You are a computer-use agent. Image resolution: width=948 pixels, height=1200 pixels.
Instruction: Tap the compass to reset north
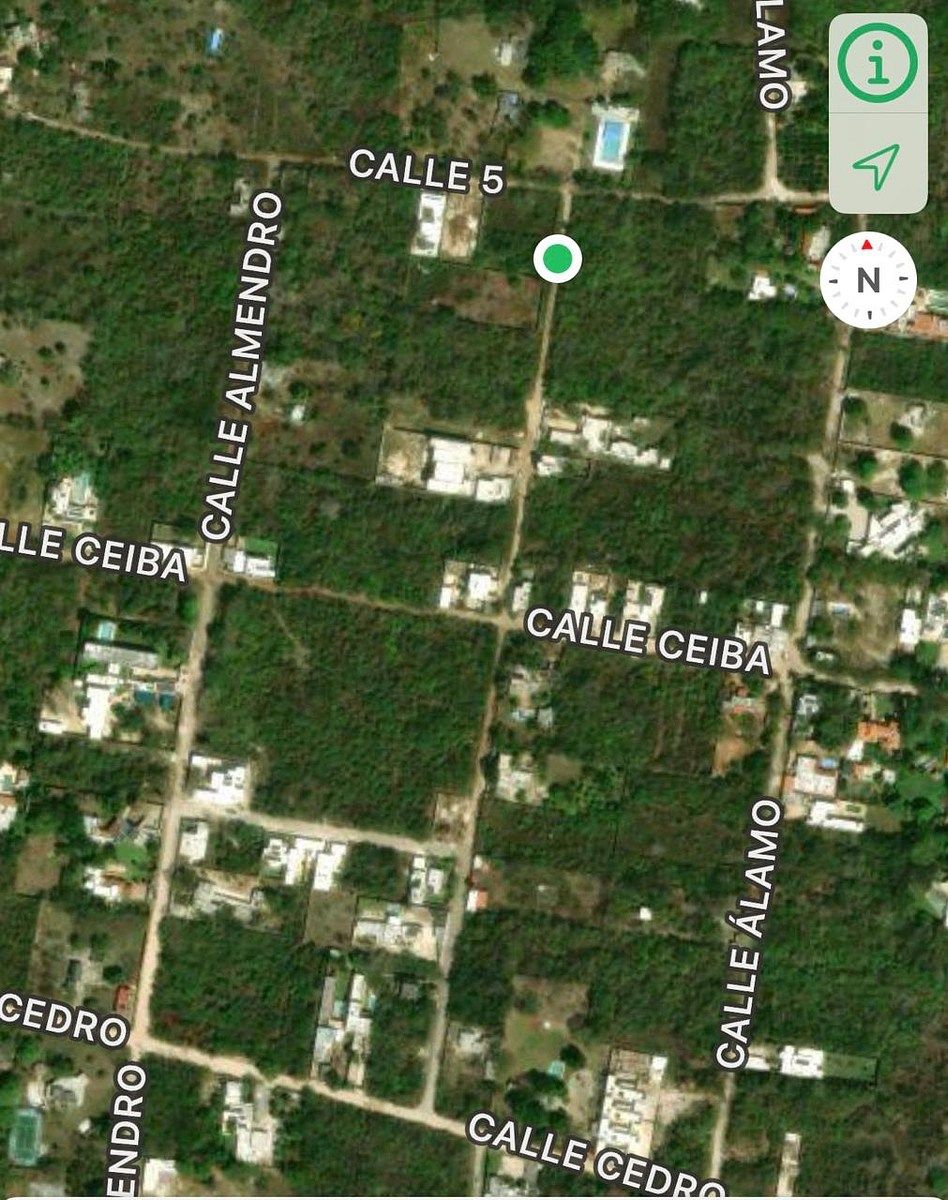tap(868, 279)
